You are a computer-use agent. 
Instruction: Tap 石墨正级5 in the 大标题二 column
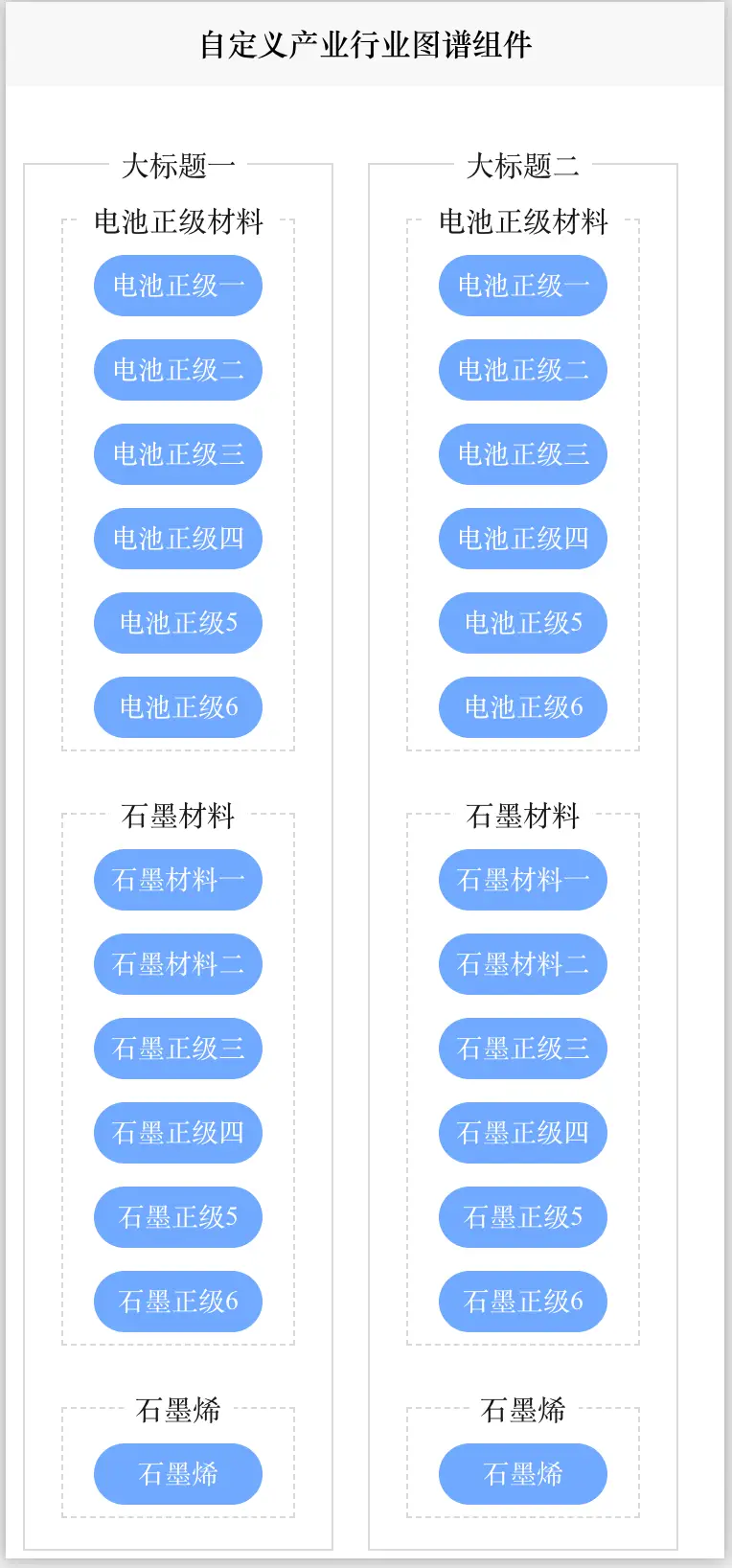point(523,1217)
